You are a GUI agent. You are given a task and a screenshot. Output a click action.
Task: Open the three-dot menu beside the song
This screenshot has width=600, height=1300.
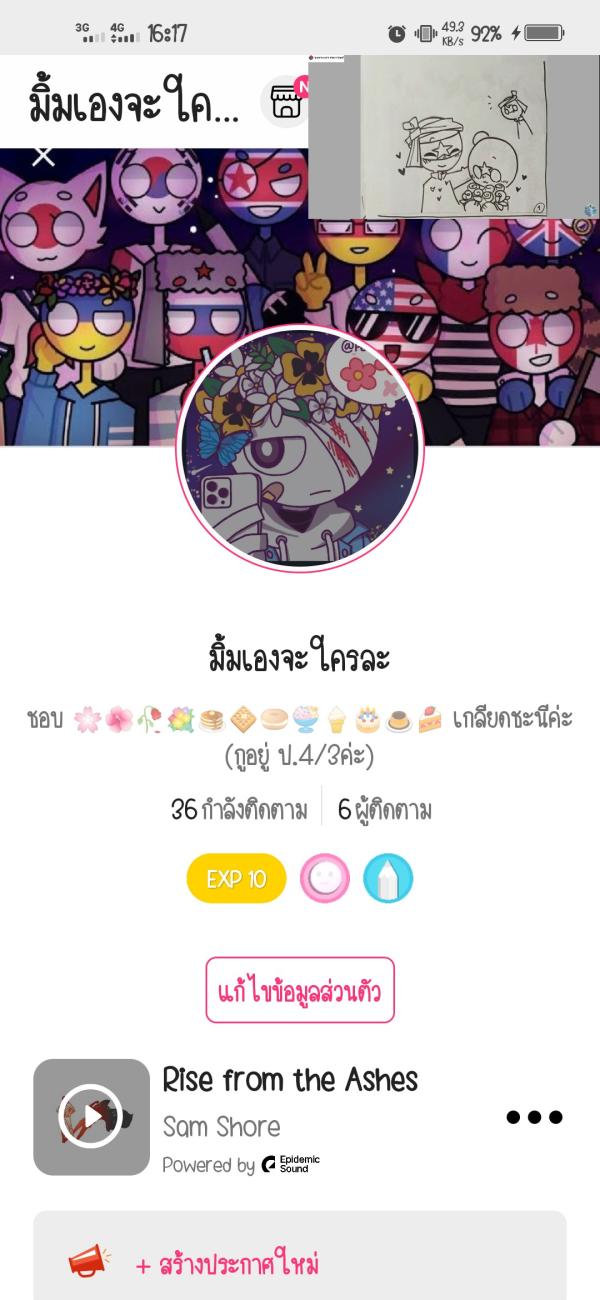534,1117
